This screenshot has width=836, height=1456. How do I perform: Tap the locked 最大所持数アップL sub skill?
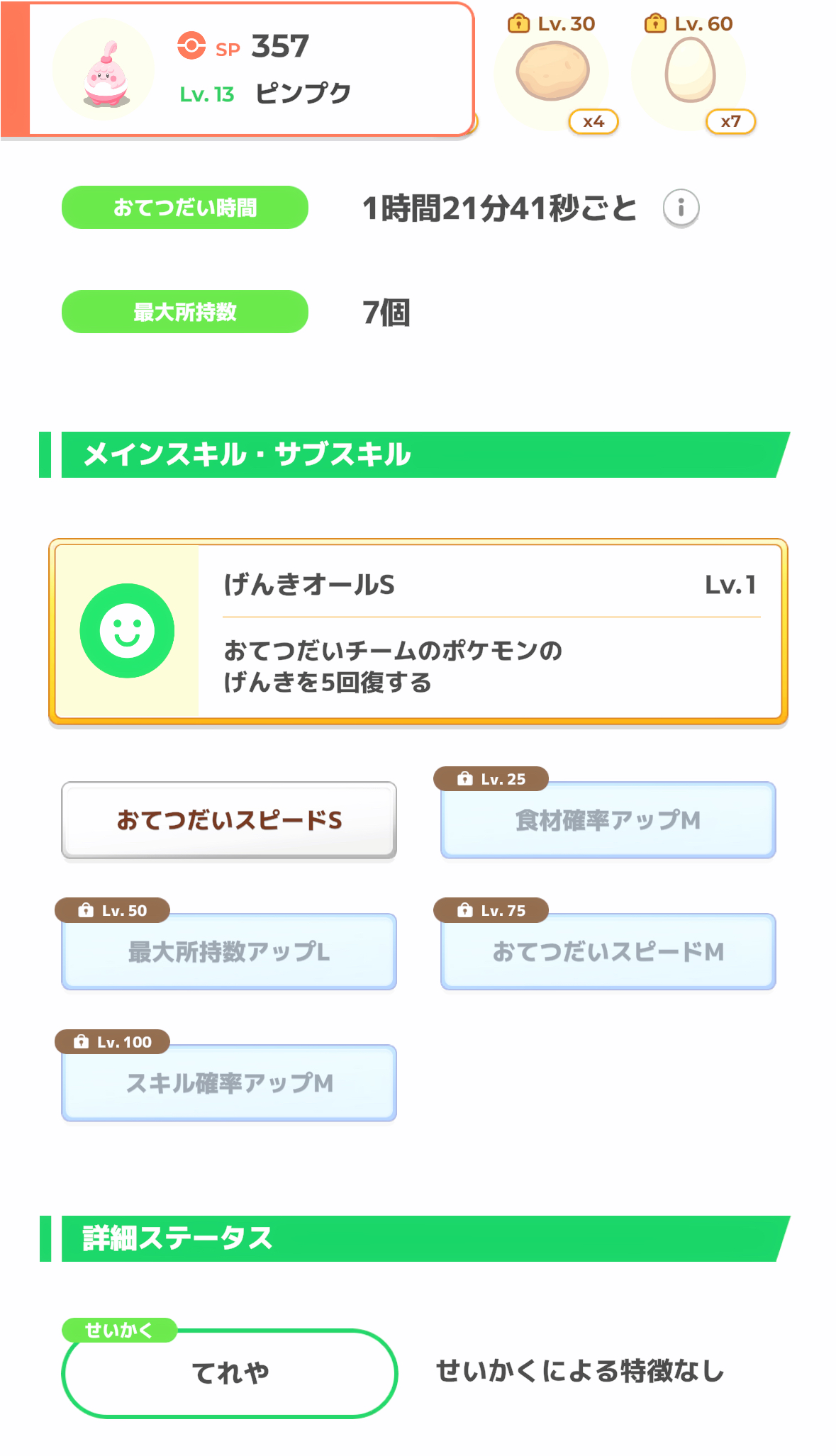point(229,951)
